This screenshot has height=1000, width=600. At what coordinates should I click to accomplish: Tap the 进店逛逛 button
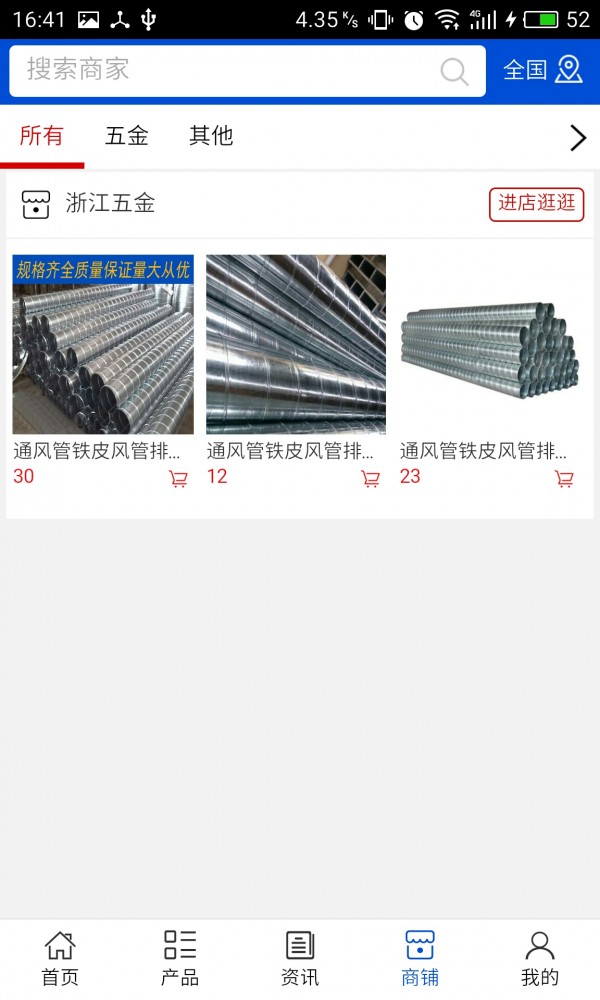(x=537, y=204)
